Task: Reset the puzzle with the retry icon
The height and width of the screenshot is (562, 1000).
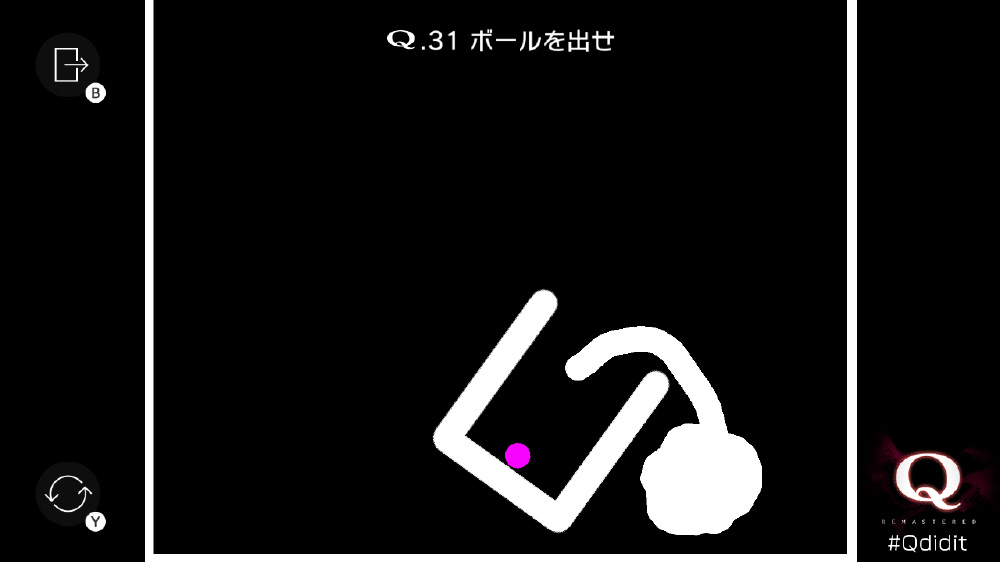Action: (x=68, y=494)
